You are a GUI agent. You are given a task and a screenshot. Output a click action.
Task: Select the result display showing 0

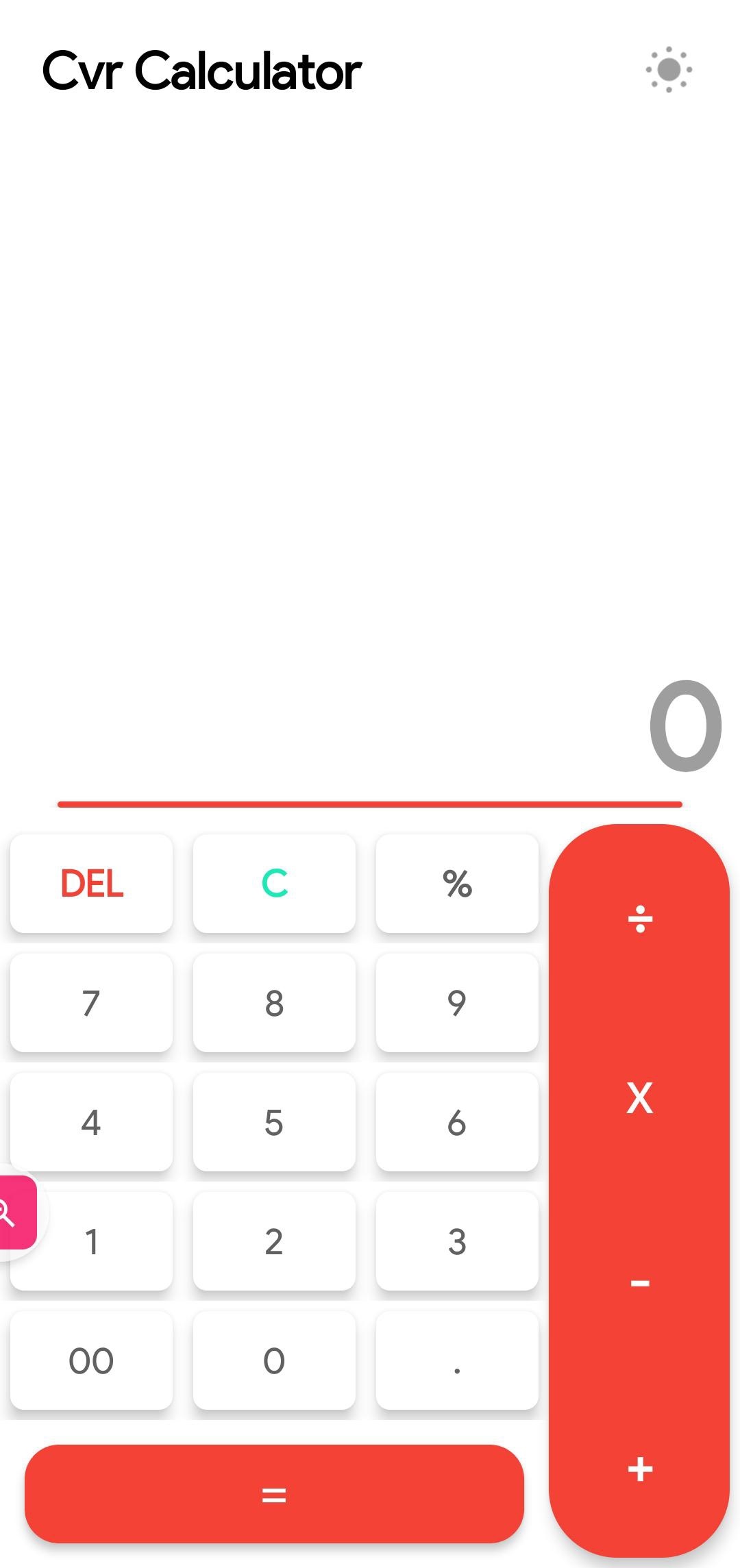click(687, 726)
